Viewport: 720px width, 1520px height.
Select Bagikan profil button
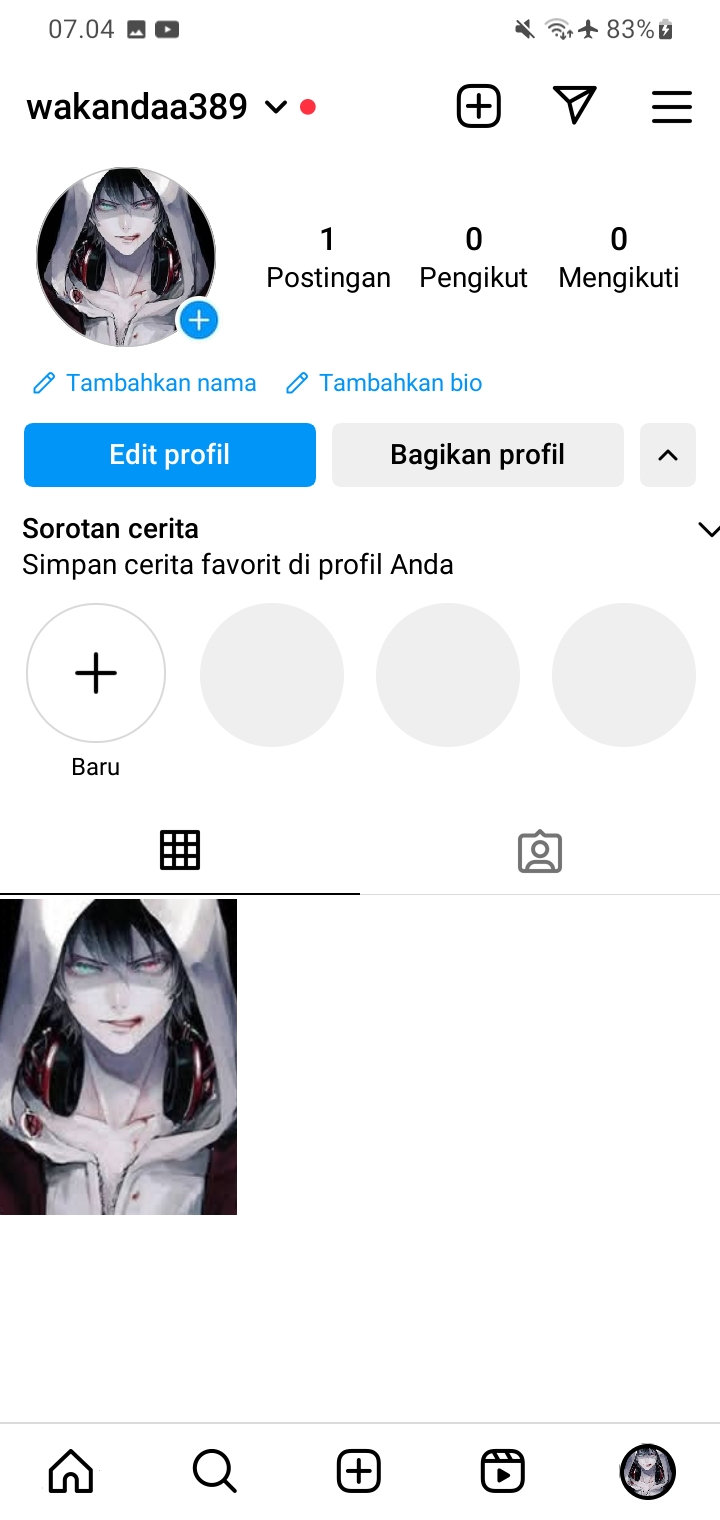tap(477, 455)
